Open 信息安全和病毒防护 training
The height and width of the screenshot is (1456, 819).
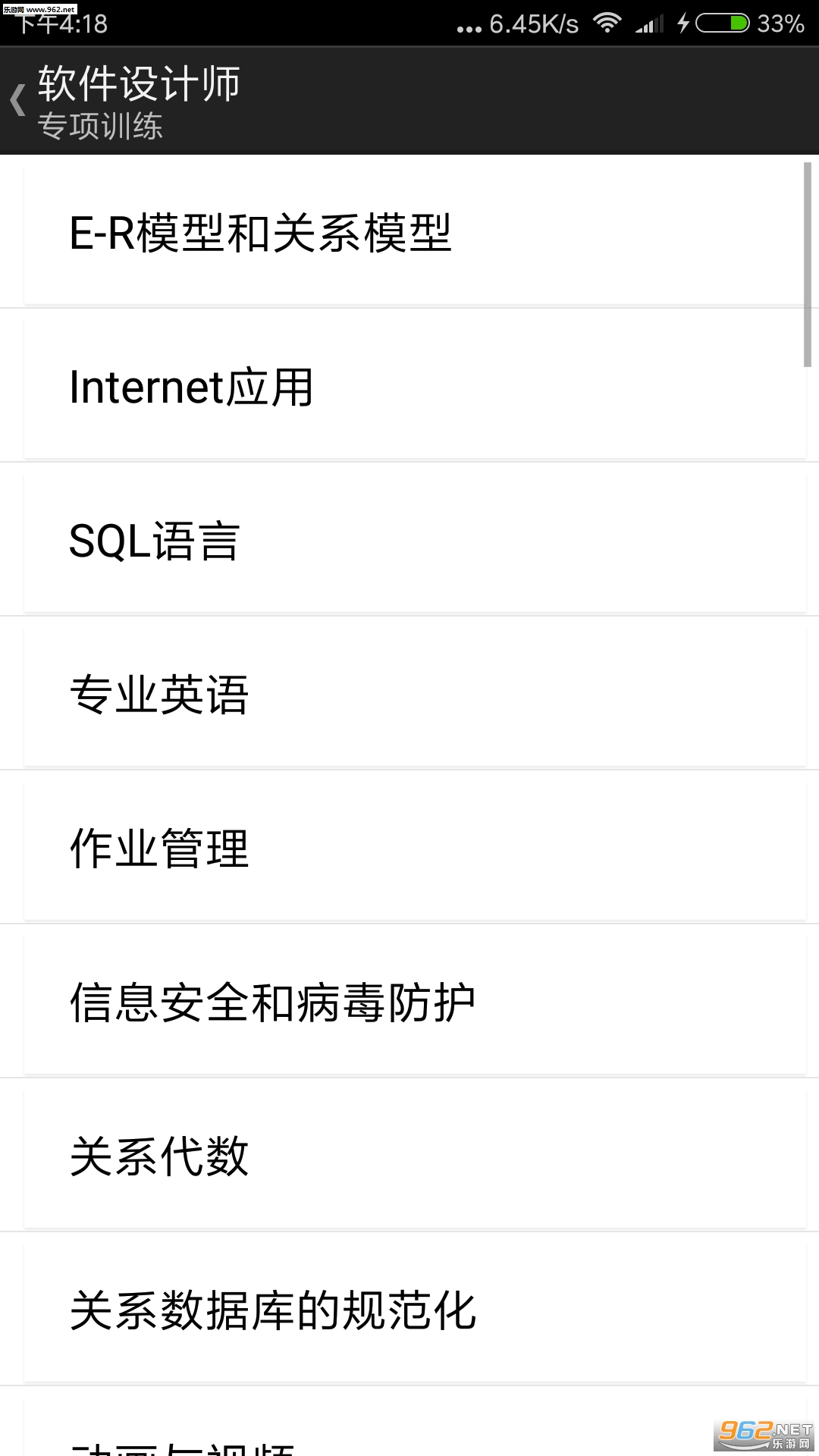[x=409, y=1003]
